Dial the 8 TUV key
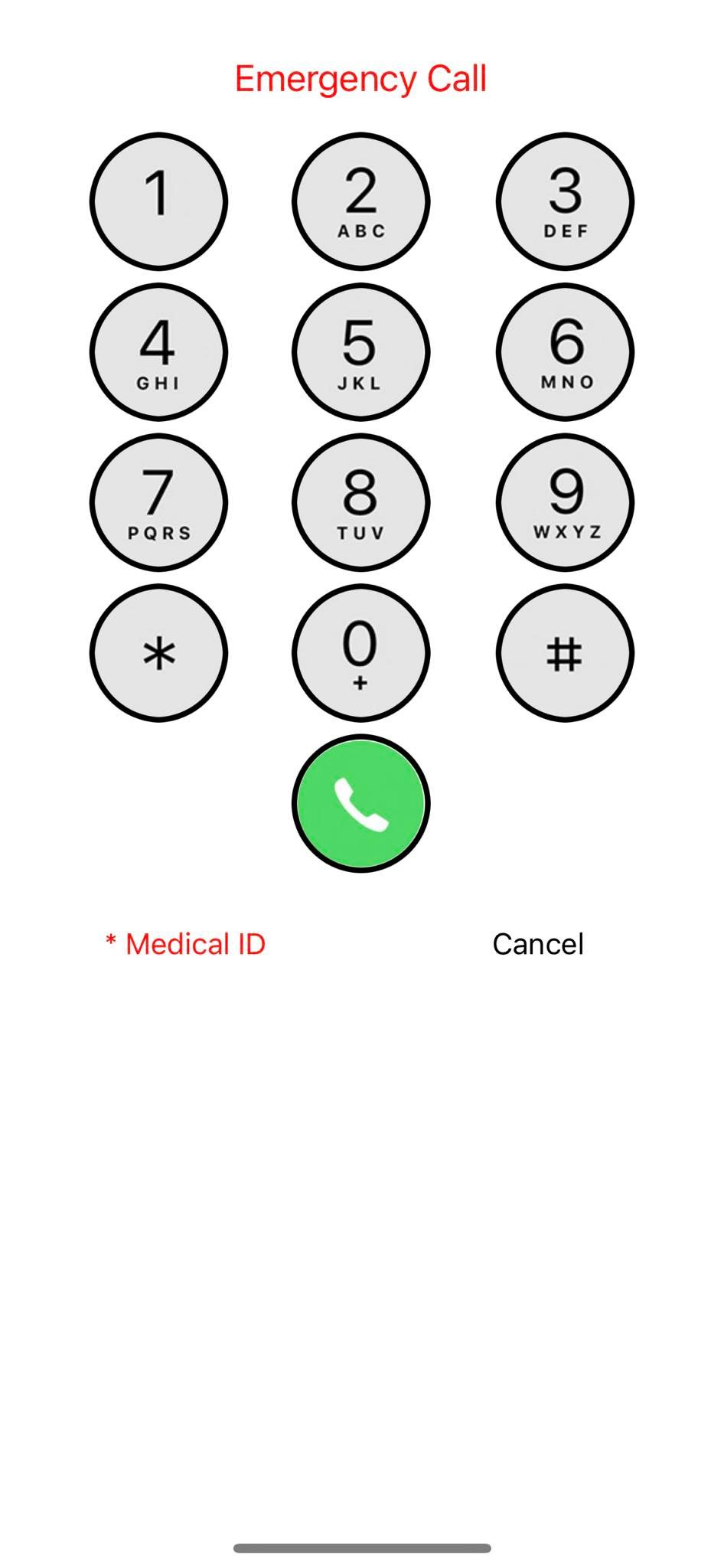724x1568 pixels. pyautogui.click(x=360, y=502)
